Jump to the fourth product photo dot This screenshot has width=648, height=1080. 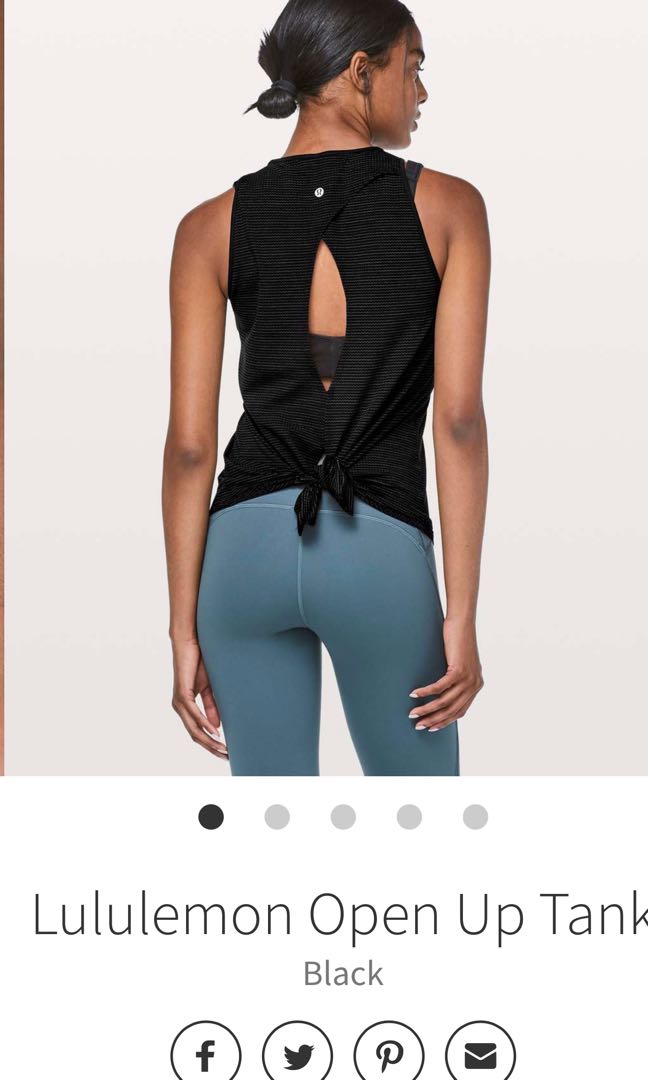pyautogui.click(x=409, y=817)
